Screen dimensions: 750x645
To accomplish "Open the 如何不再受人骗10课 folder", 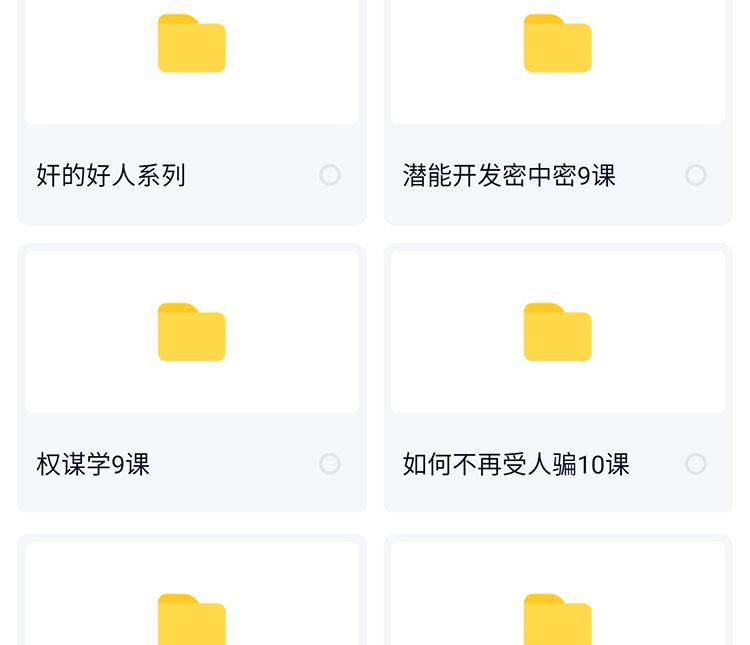I will coord(557,332).
